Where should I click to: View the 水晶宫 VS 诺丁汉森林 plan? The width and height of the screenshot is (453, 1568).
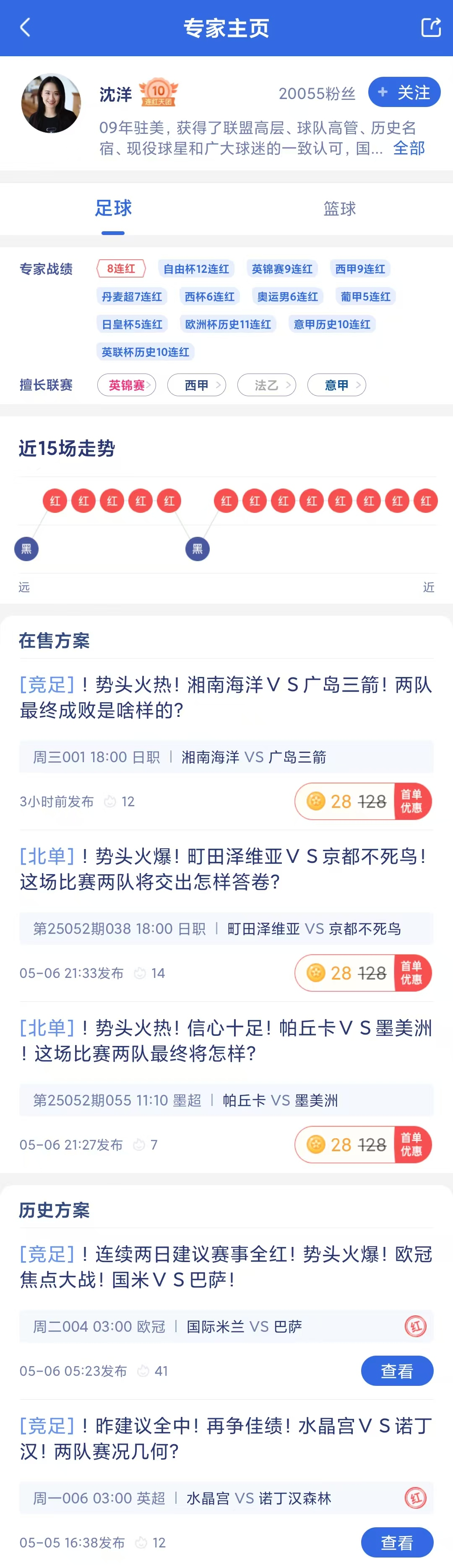396,1542
